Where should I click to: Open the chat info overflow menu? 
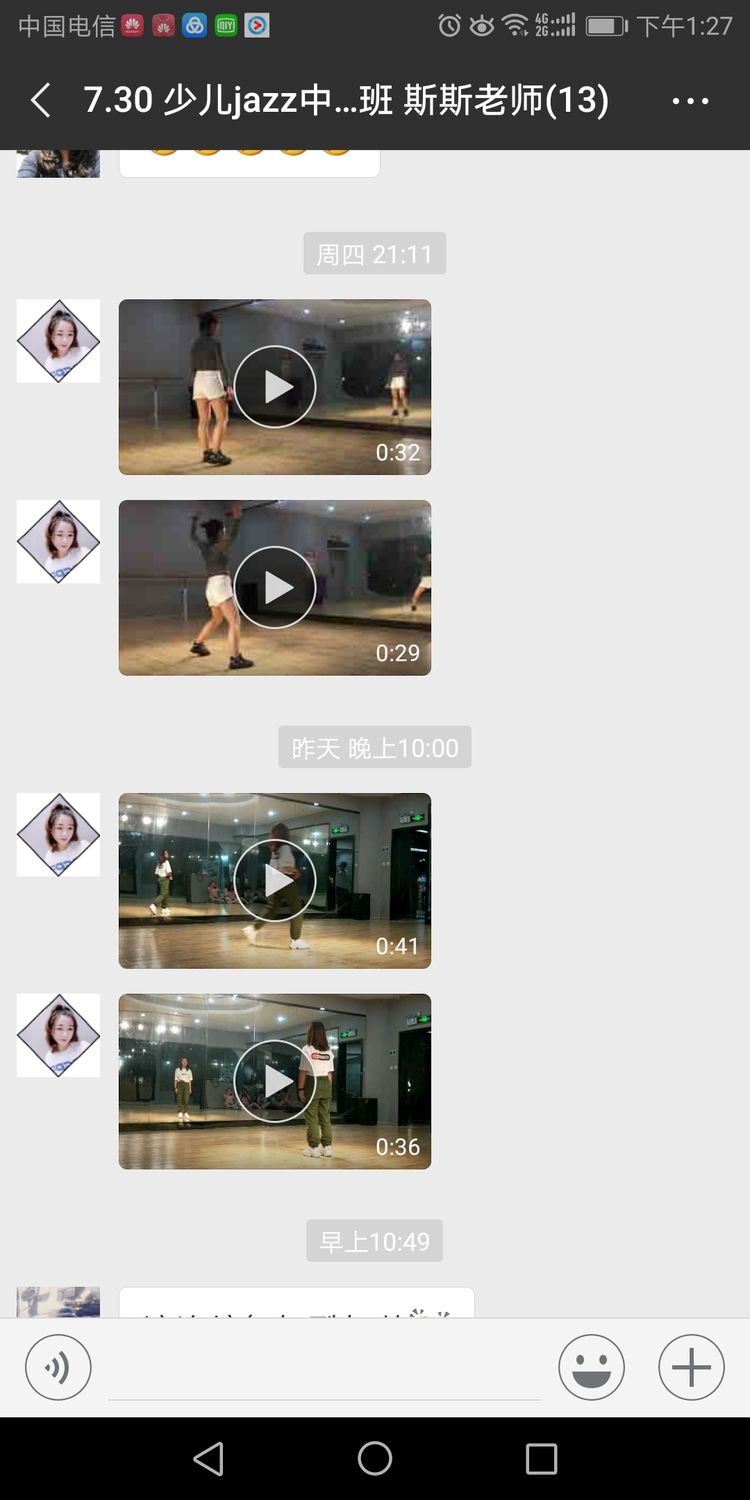click(x=690, y=101)
